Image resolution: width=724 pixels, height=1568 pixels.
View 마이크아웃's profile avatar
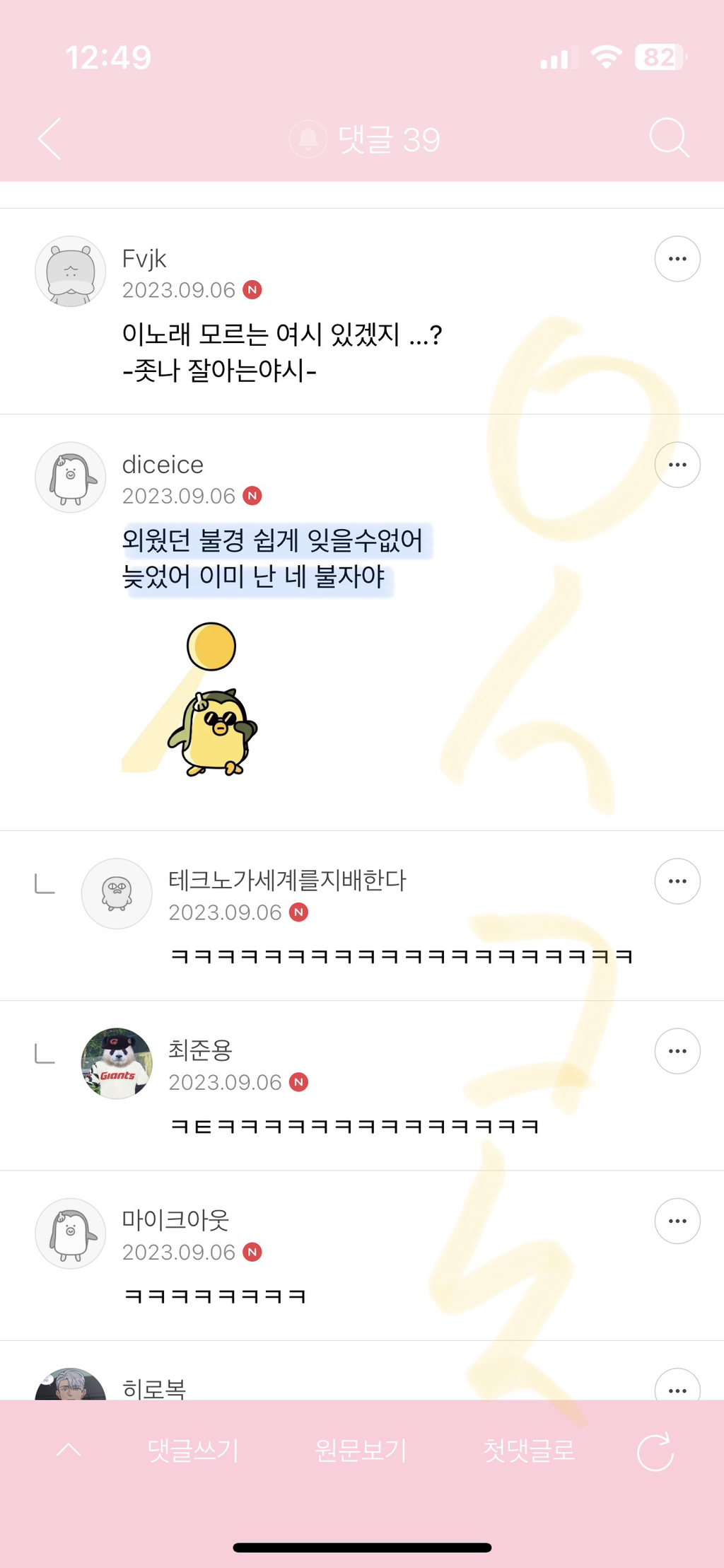pos(71,1233)
